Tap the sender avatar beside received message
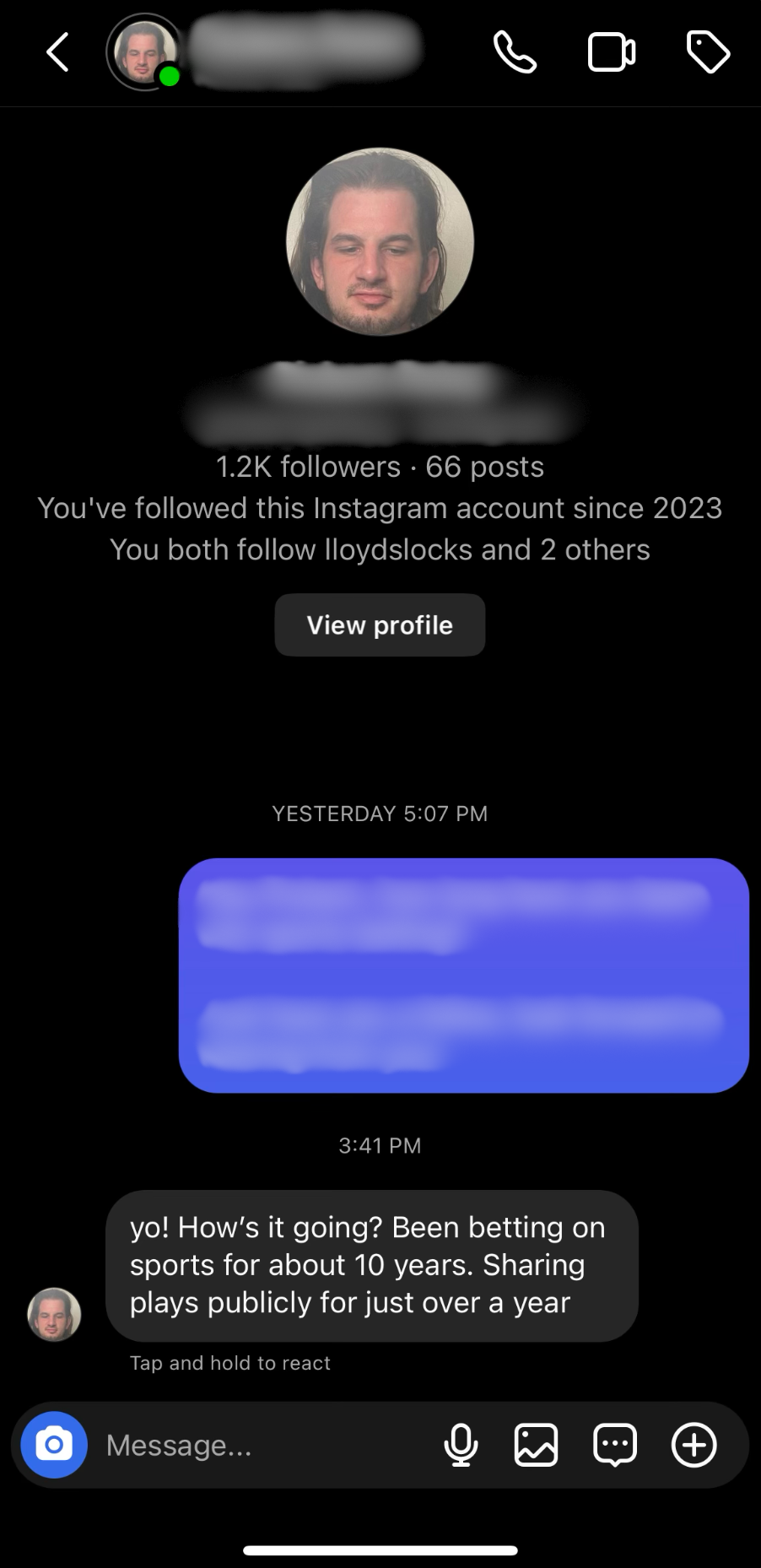The image size is (761, 1568). click(54, 1314)
